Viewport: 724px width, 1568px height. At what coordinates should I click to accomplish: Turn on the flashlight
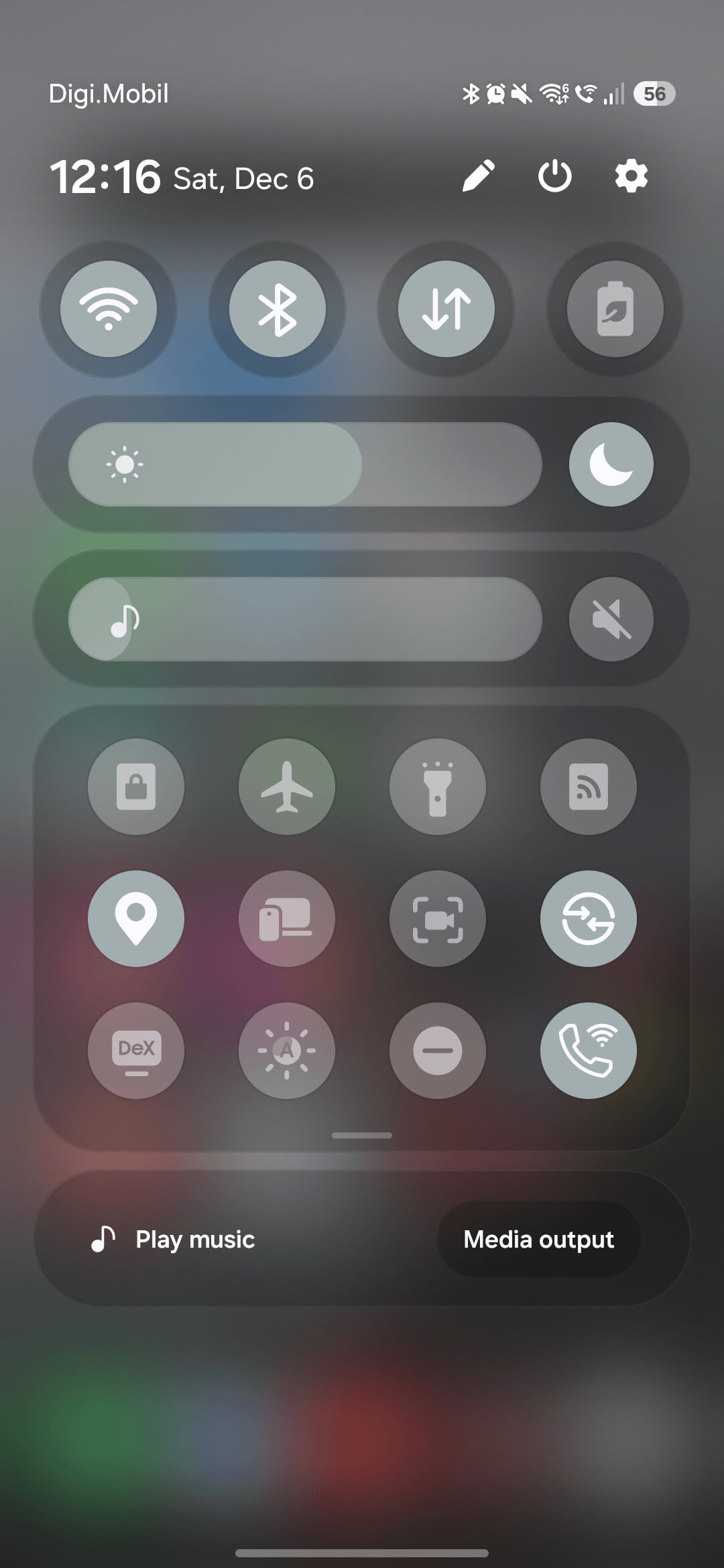[438, 786]
